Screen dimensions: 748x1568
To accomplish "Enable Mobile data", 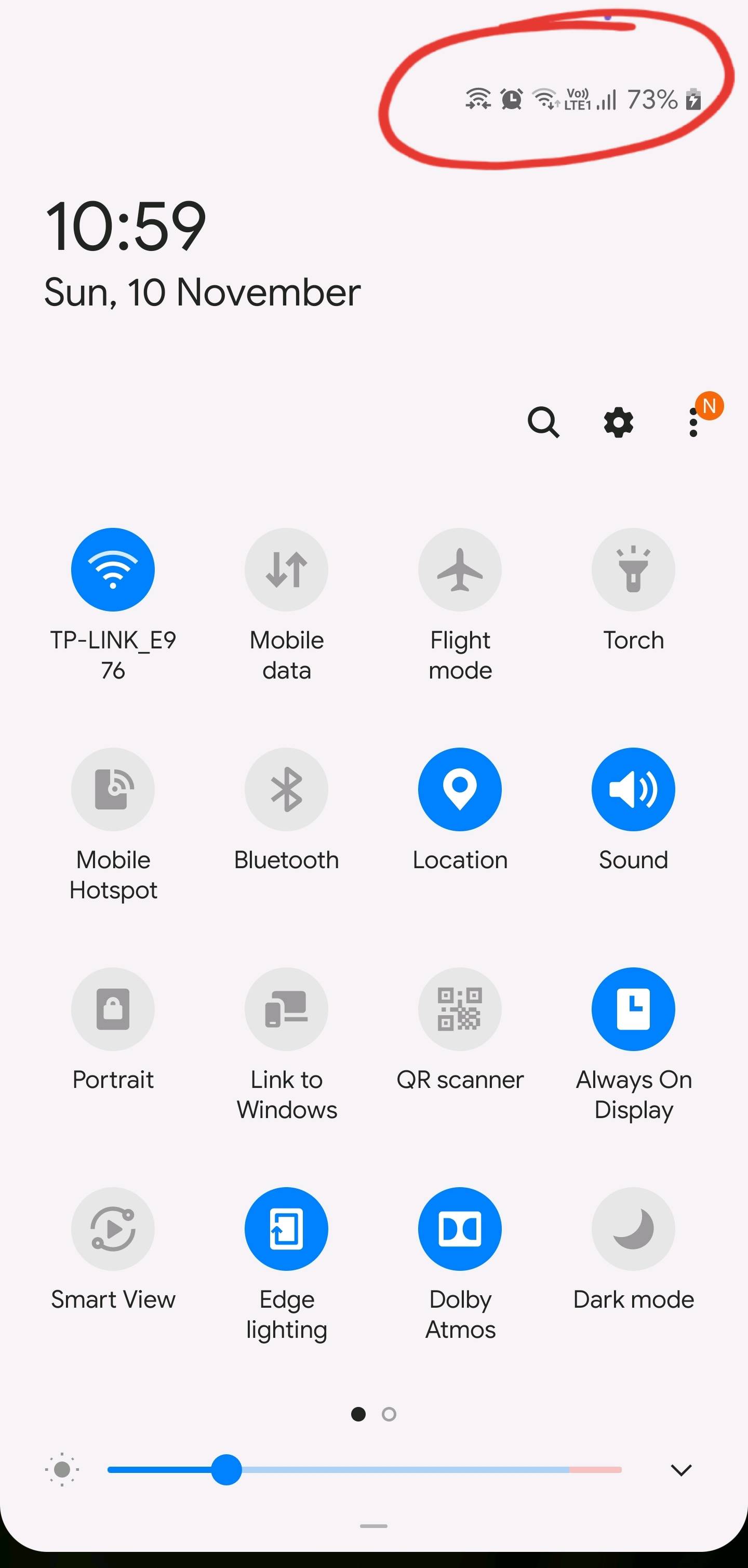I will pos(286,568).
